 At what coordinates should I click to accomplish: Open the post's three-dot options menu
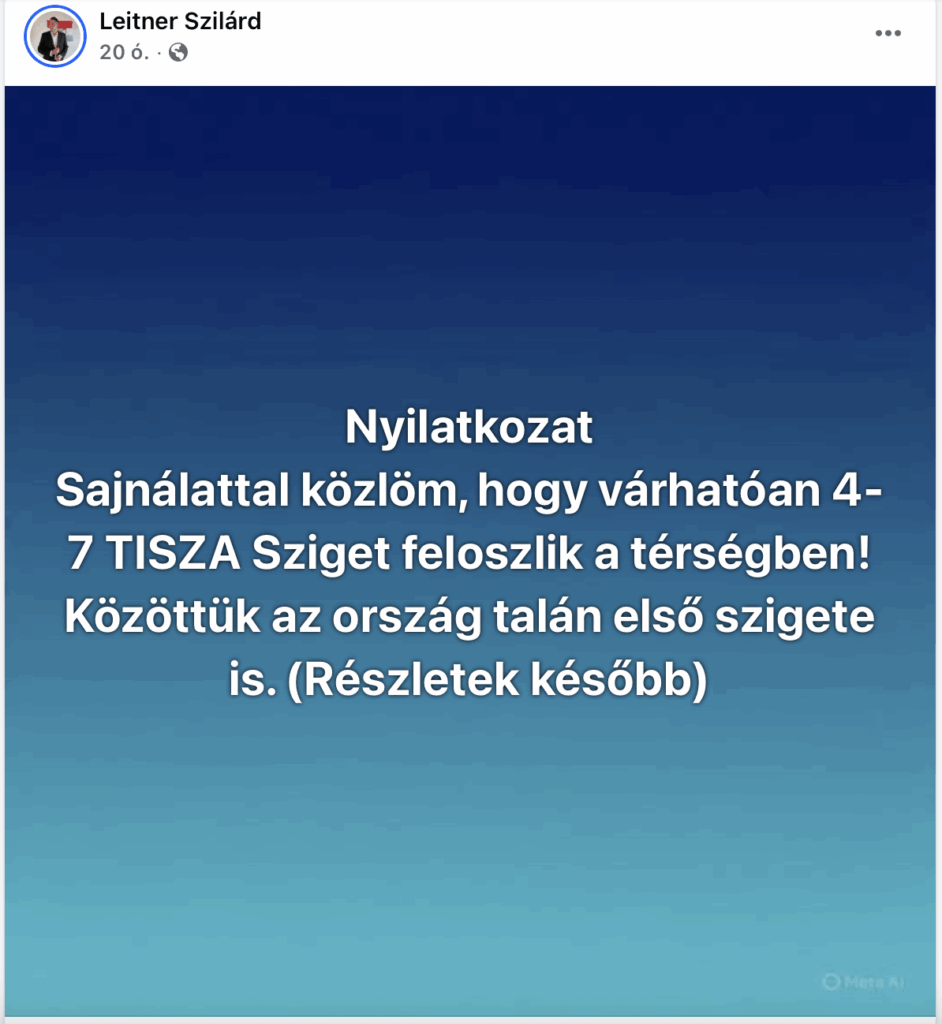(x=888, y=33)
